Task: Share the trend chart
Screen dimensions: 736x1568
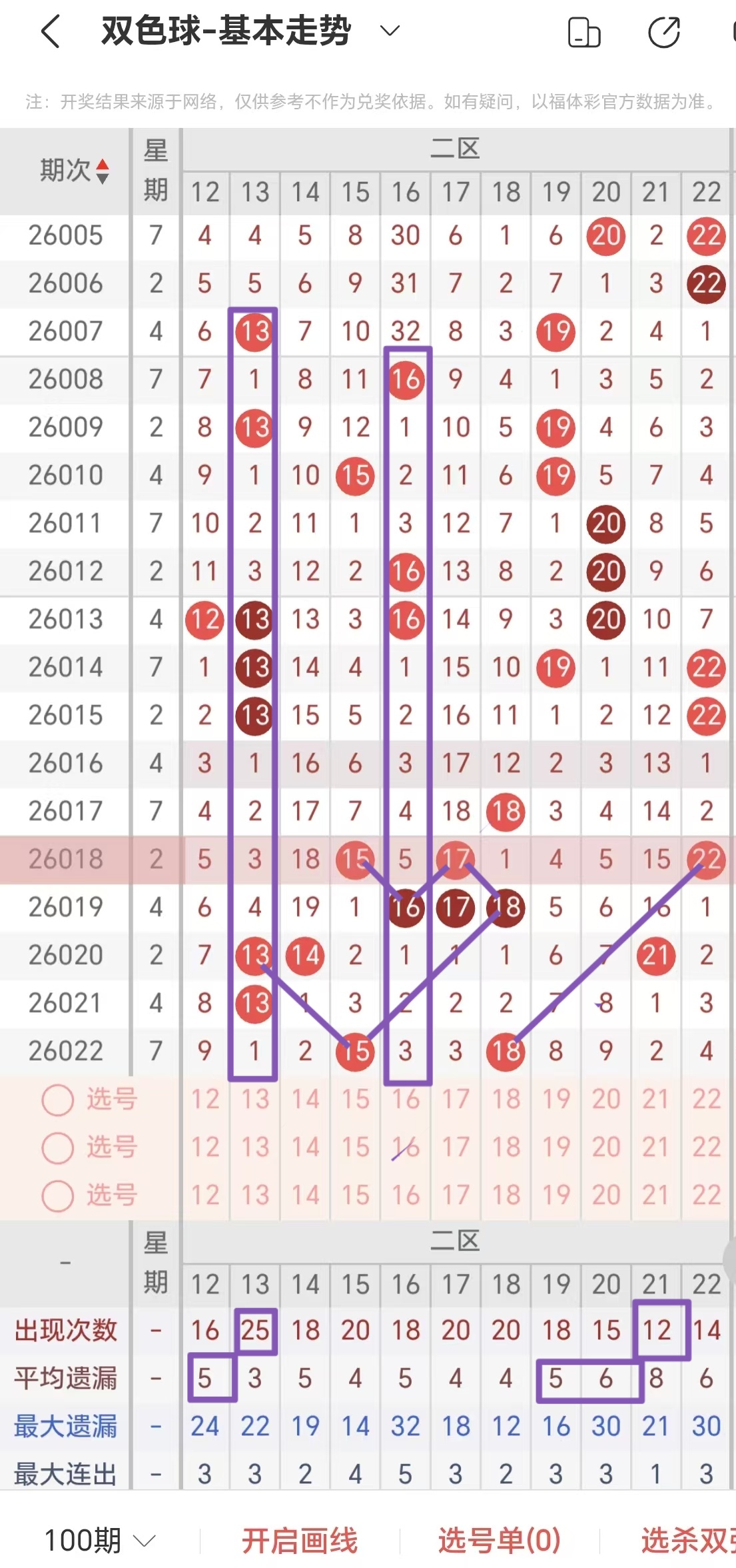Action: click(x=663, y=33)
